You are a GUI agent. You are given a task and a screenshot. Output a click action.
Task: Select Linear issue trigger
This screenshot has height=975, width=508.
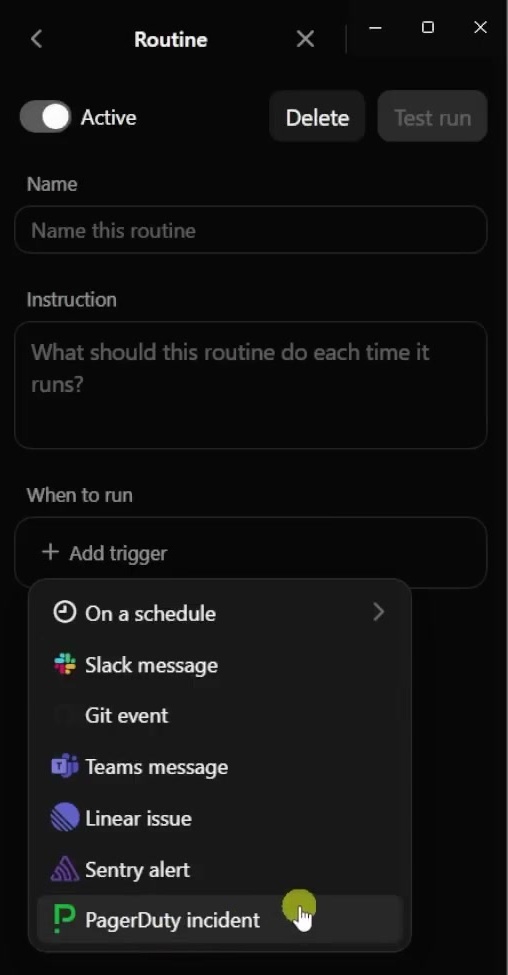click(x=219, y=818)
